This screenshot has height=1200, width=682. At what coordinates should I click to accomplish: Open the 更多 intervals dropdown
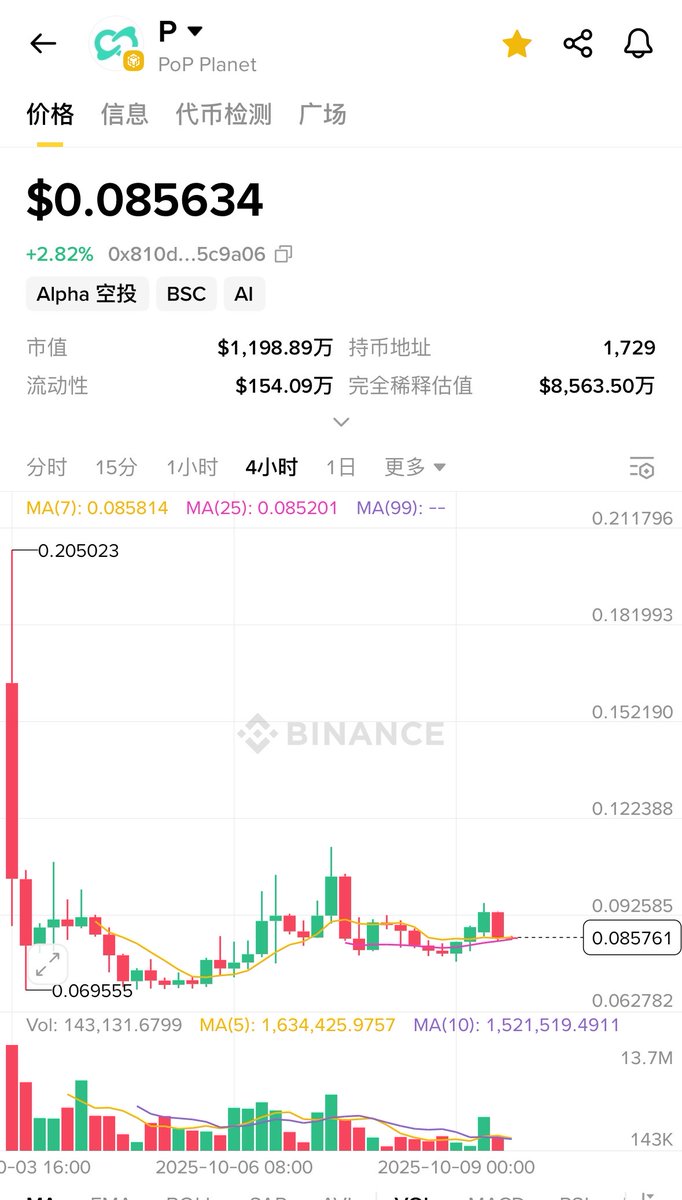pos(414,467)
